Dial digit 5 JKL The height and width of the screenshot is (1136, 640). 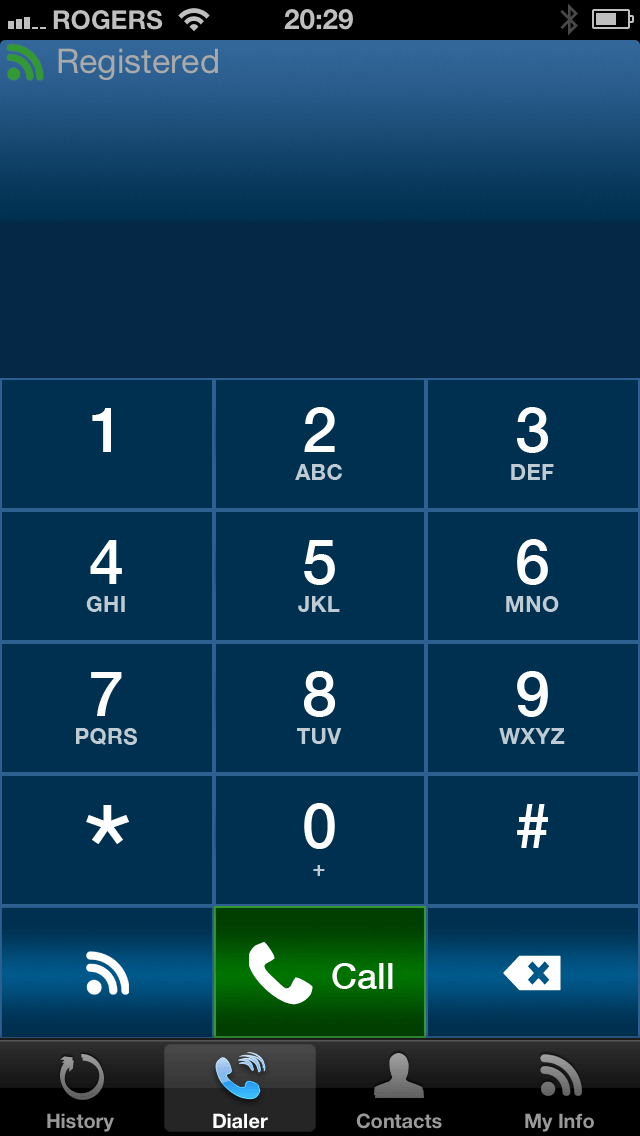[320, 576]
